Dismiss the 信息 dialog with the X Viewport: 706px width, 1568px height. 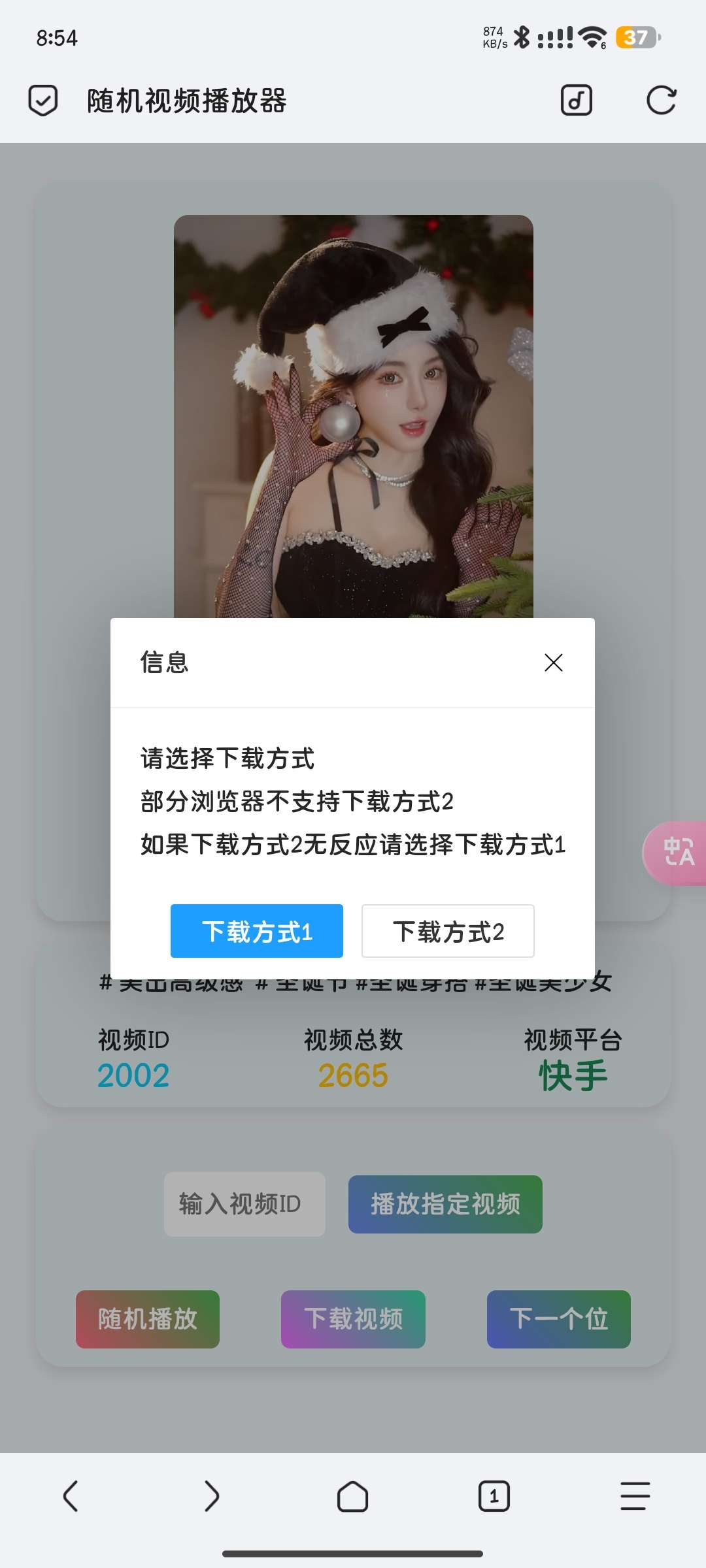(552, 662)
